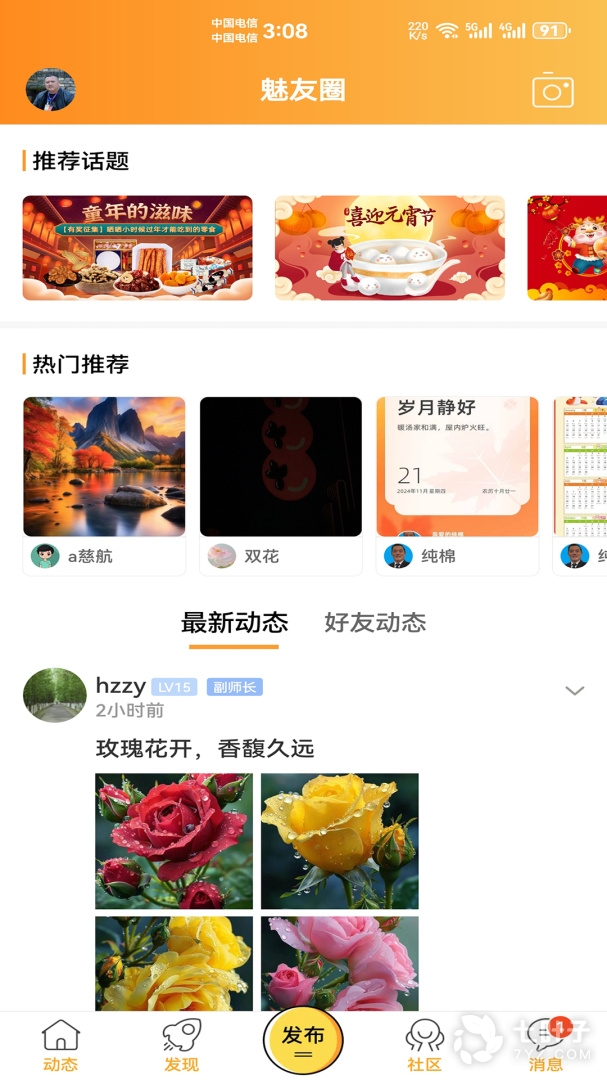
Task: Open the 童年的滋味 topic banner
Action: click(x=138, y=248)
